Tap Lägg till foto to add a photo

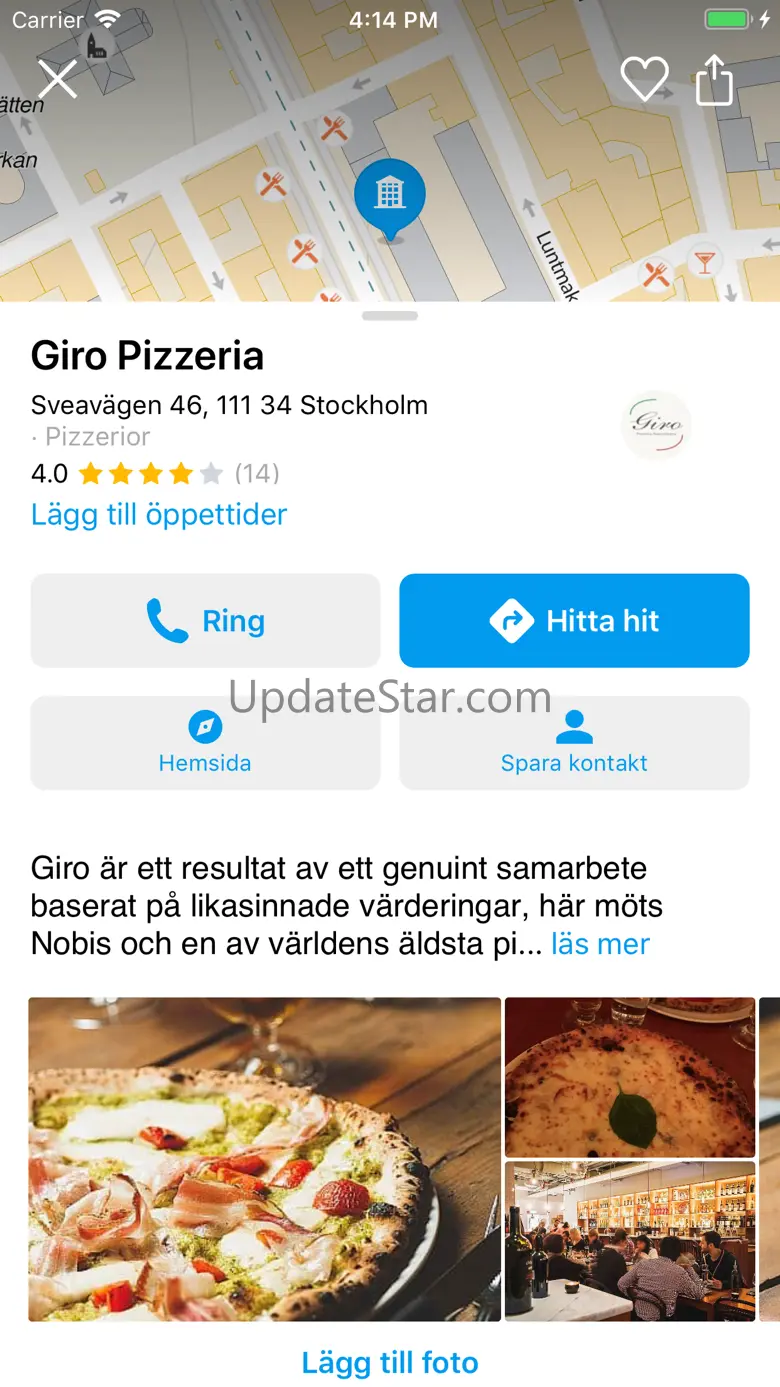point(390,1363)
